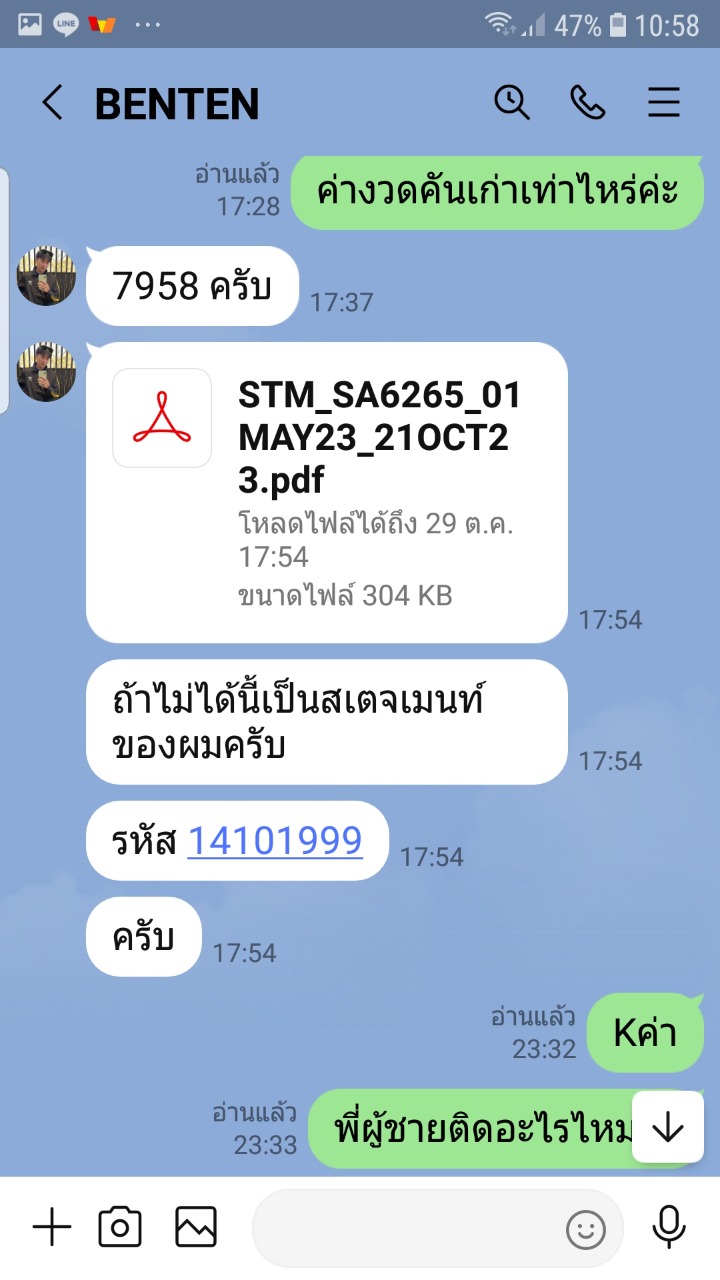
Task: Open the emoji sticker picker
Action: click(x=586, y=1229)
